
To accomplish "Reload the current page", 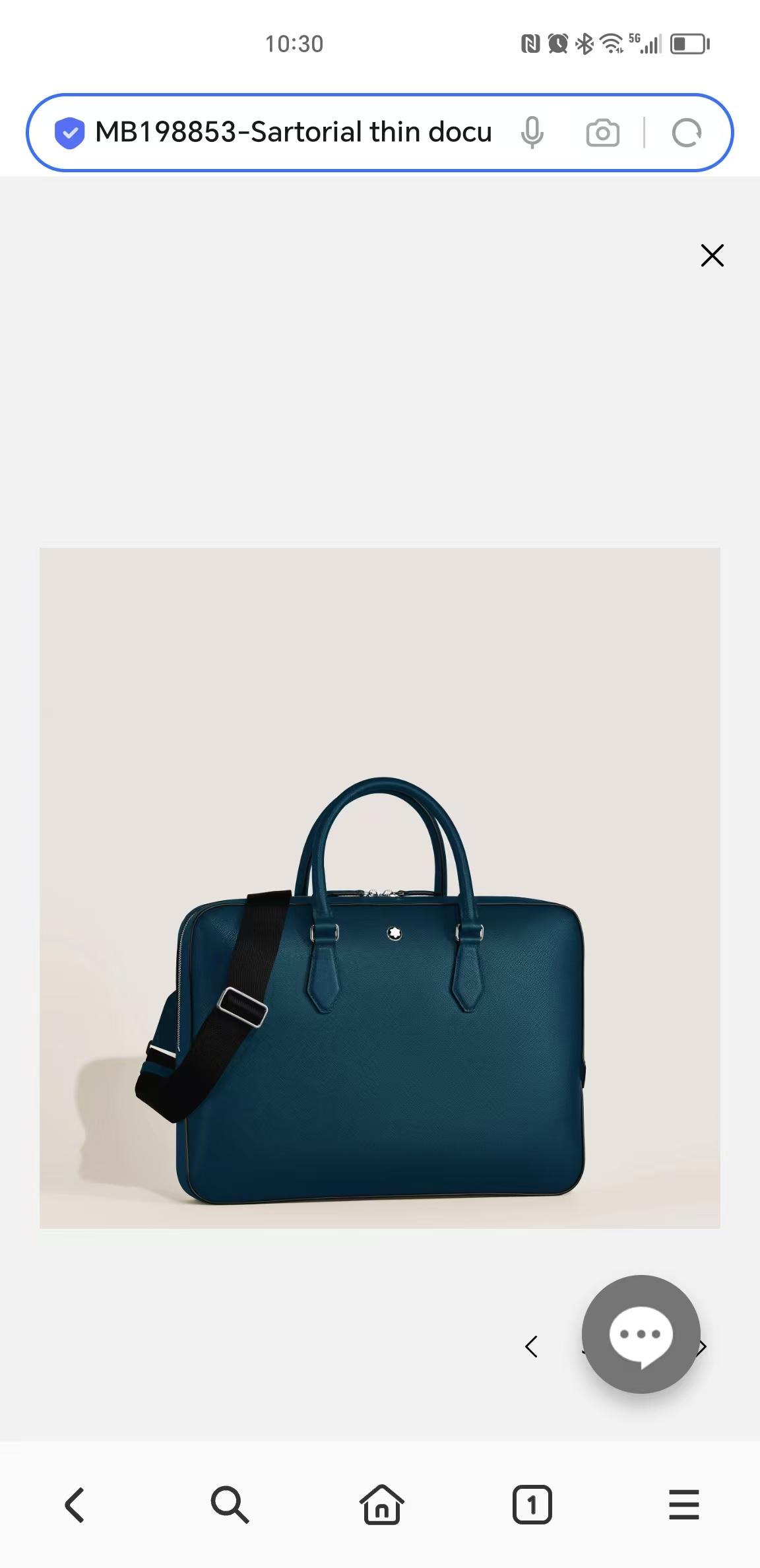I will 686,133.
